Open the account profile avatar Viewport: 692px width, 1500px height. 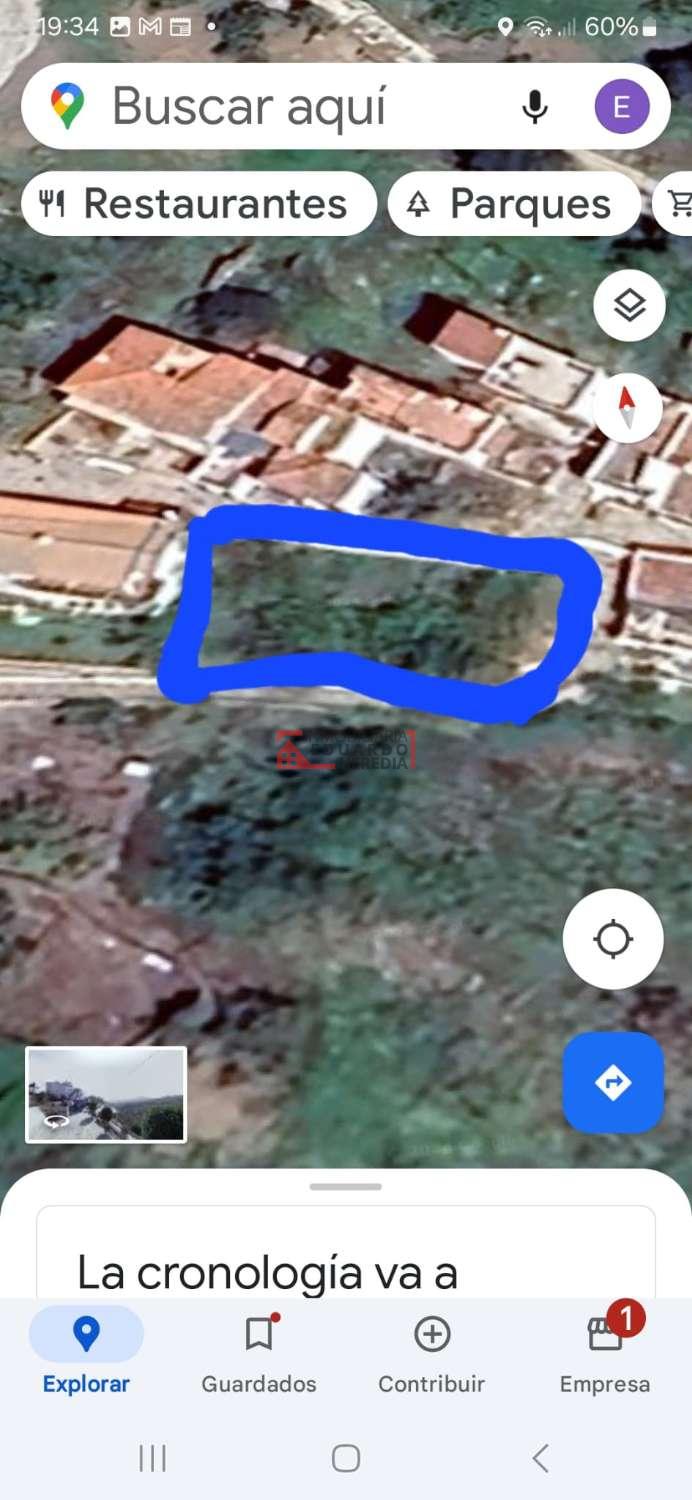pyautogui.click(x=621, y=106)
